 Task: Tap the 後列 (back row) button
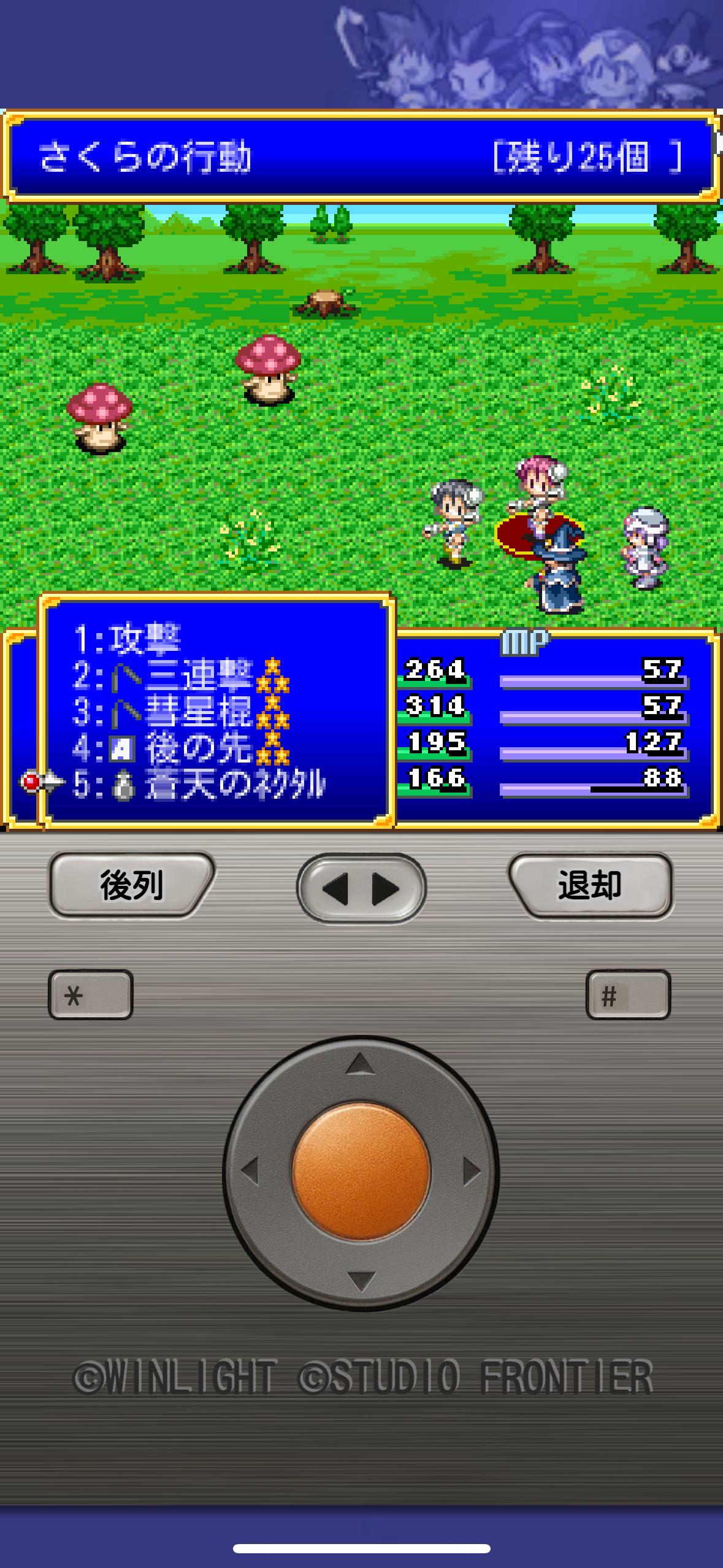131,886
